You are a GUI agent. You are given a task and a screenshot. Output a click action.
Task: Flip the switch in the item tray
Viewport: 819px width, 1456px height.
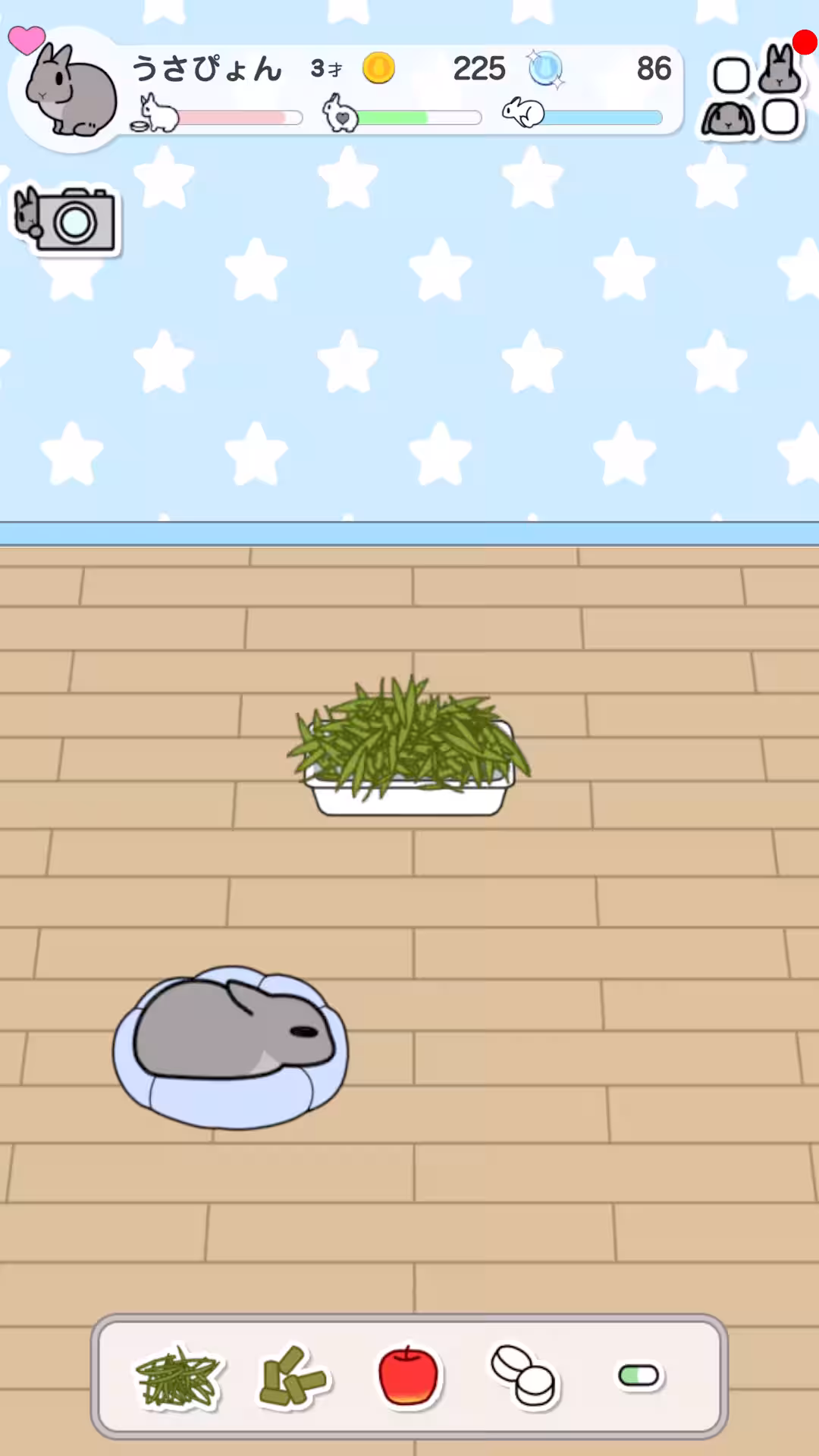639,1376
